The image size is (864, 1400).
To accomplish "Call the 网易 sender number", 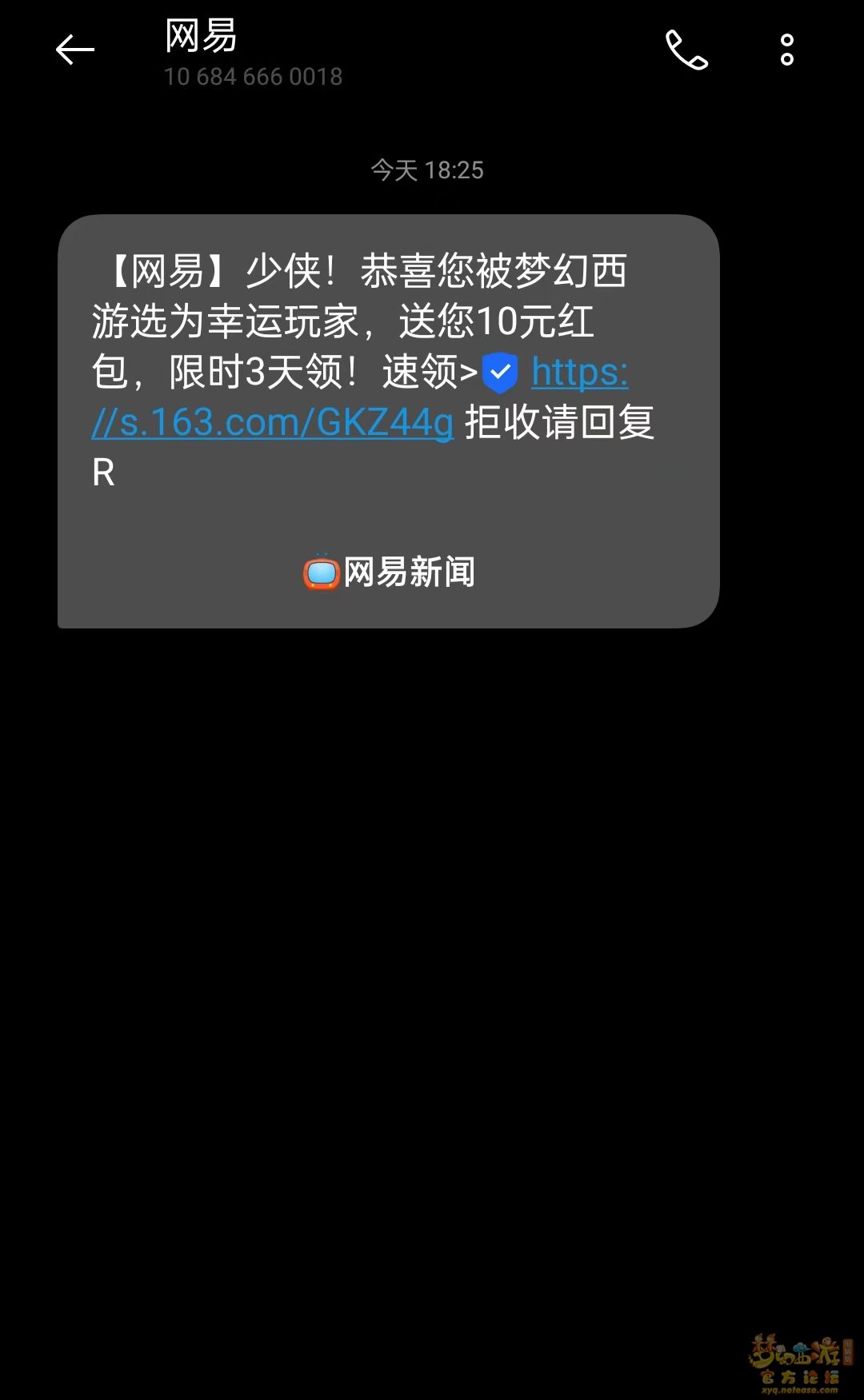I will point(686,50).
